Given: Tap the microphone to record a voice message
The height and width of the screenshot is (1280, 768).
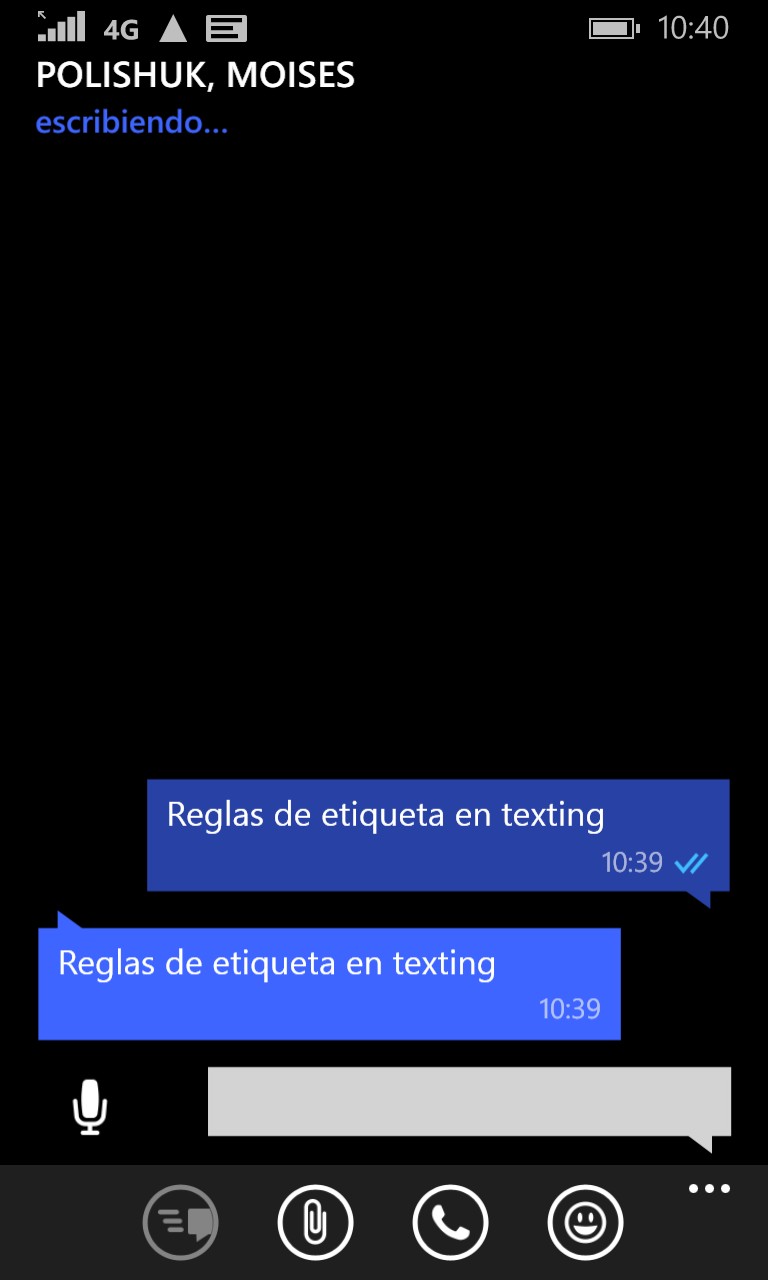Looking at the screenshot, I should (x=90, y=1106).
